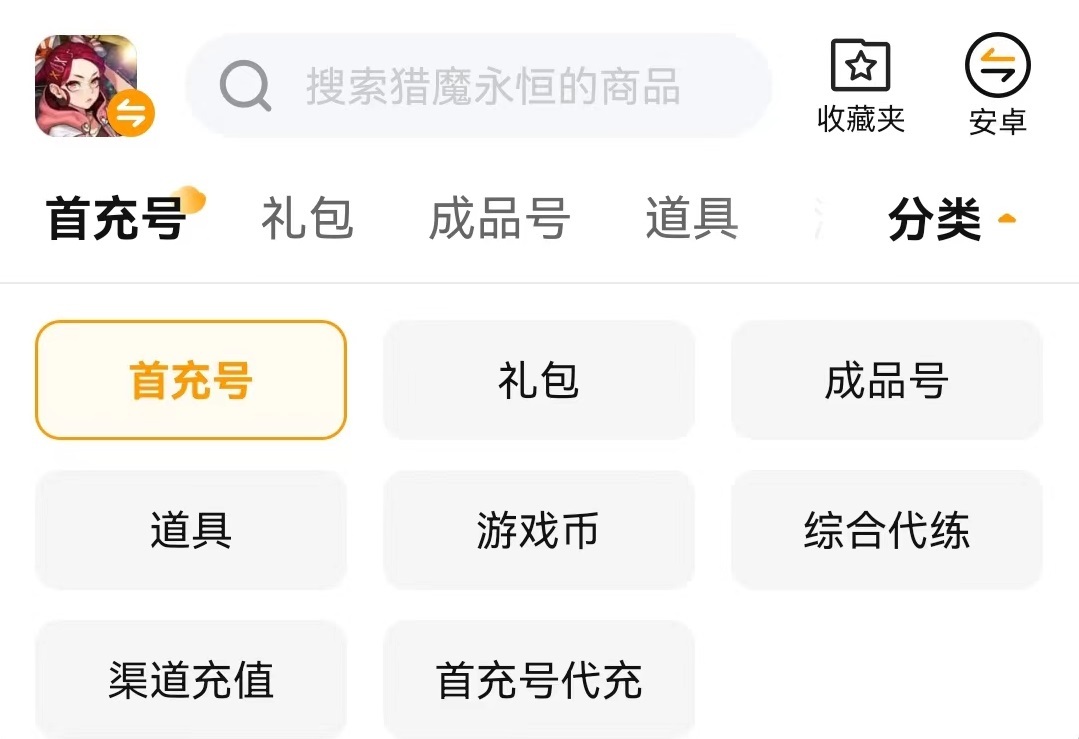The height and width of the screenshot is (739, 1079).
Task: Pick the 成品号 category chip
Action: (886, 381)
